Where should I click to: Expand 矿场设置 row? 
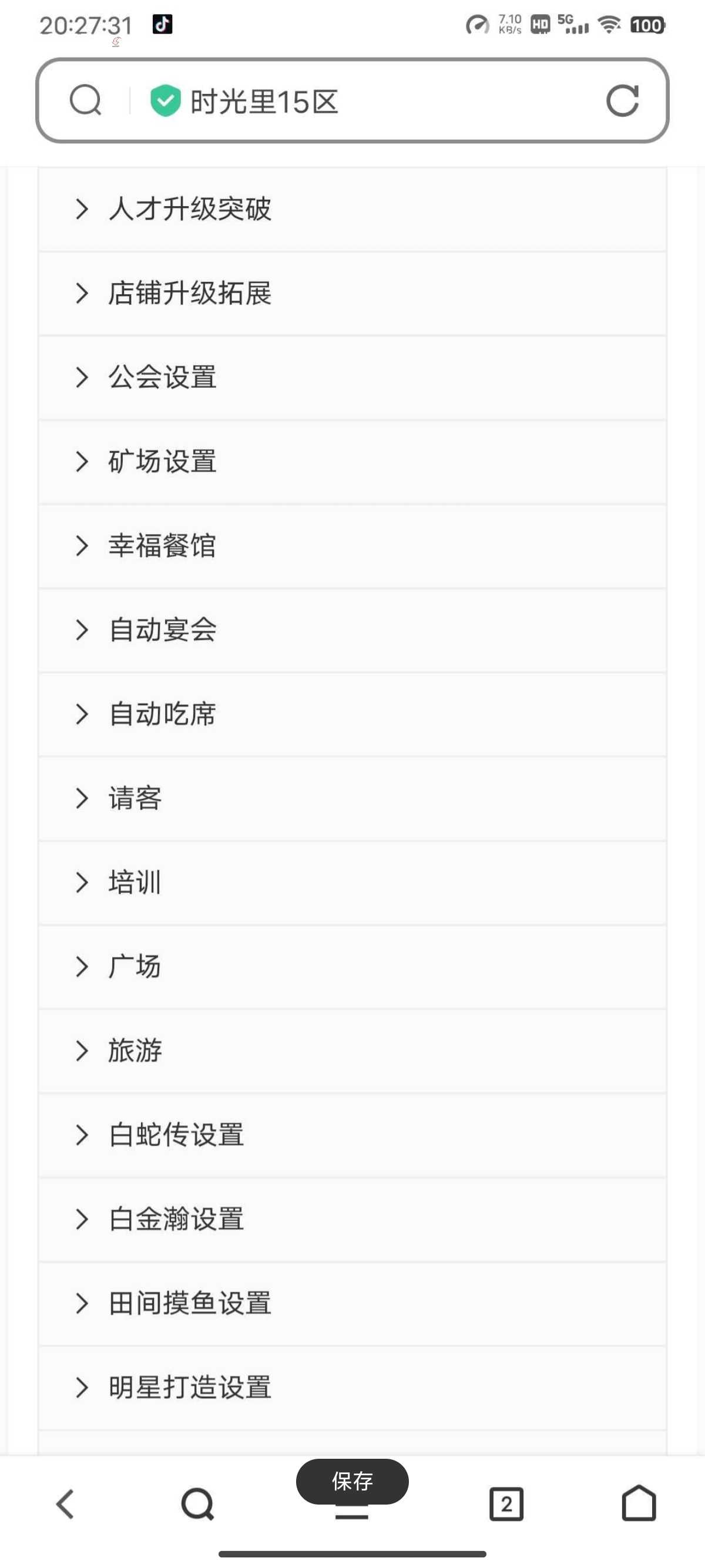(x=352, y=462)
